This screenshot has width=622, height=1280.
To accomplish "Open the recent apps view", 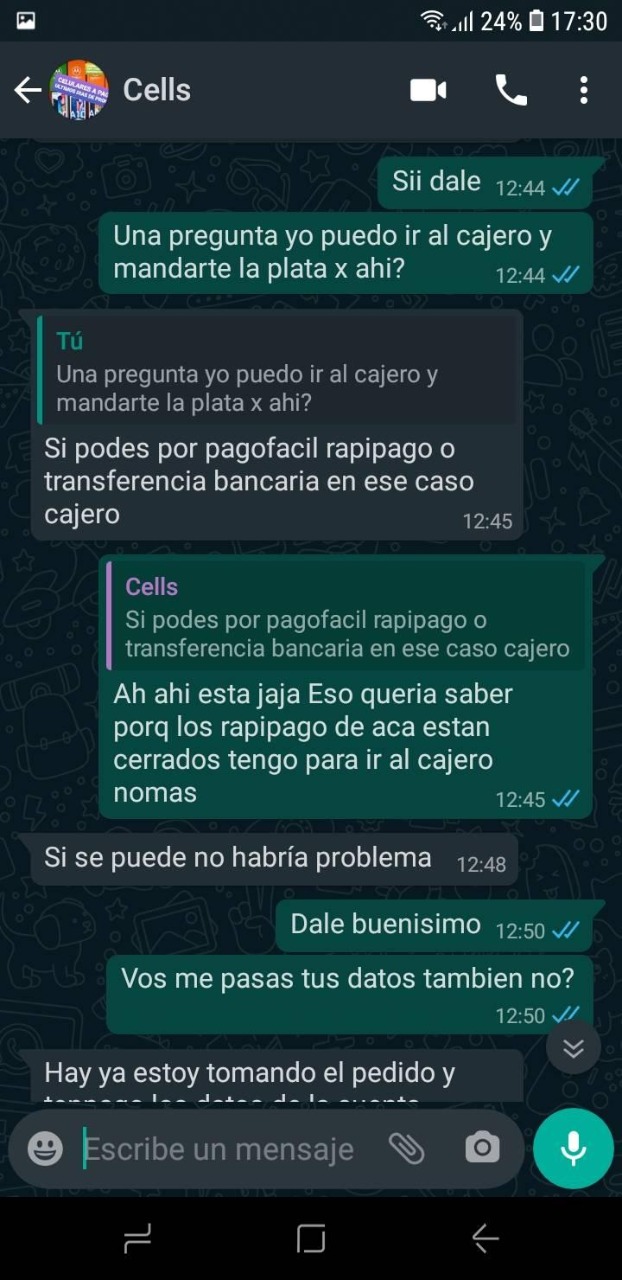I will tap(137, 1239).
